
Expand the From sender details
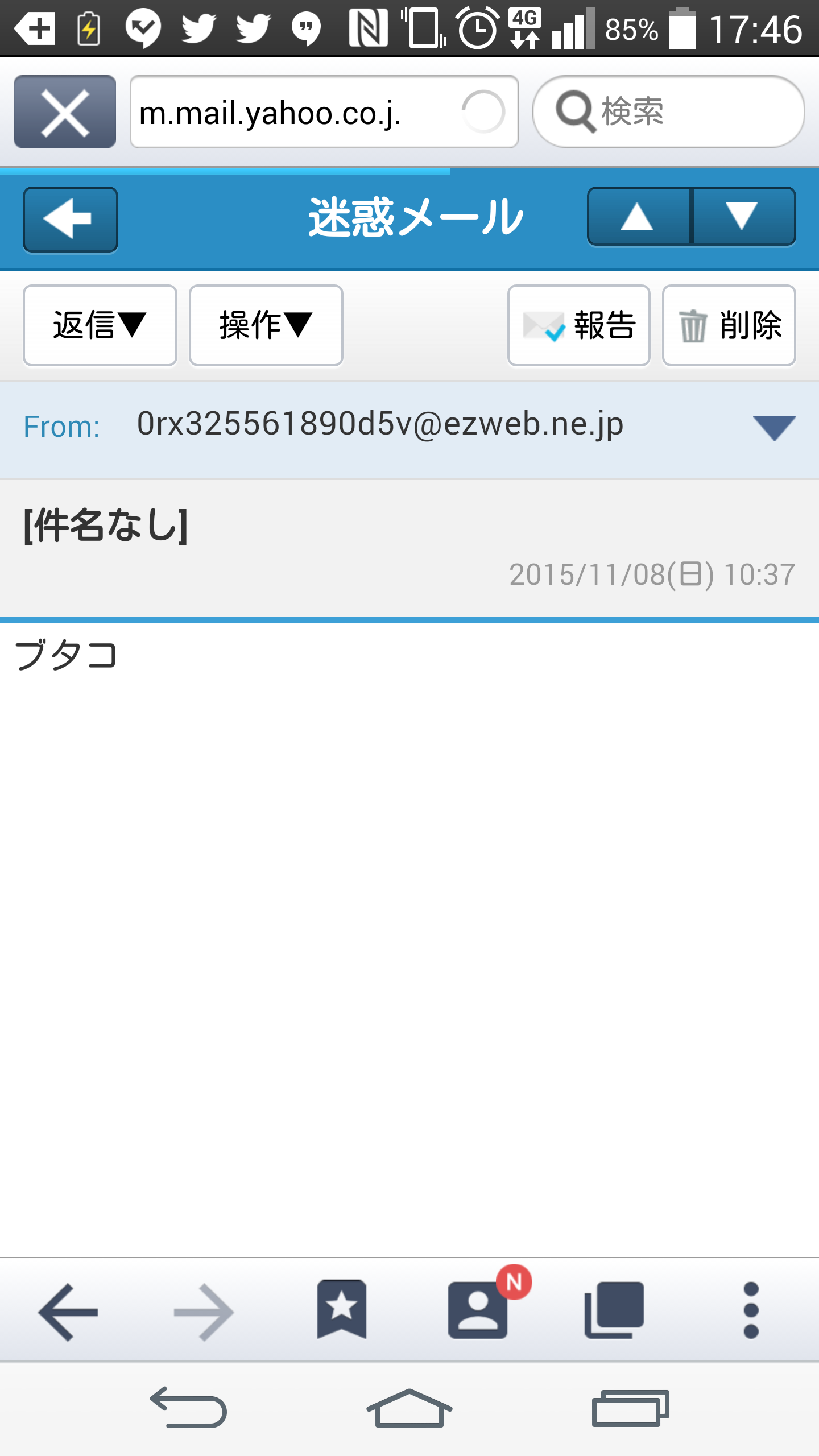point(774,428)
